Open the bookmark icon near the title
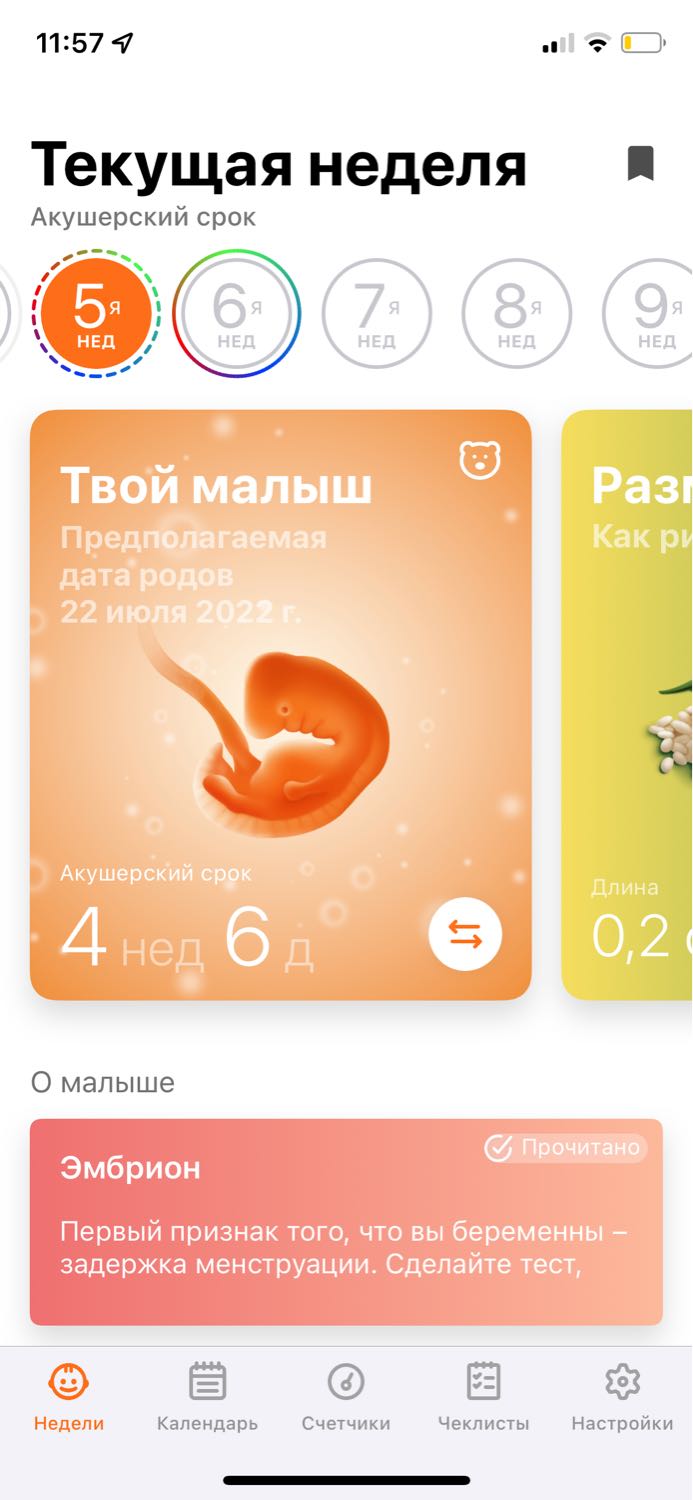Screen dimensions: 693x1500 pos(640,163)
